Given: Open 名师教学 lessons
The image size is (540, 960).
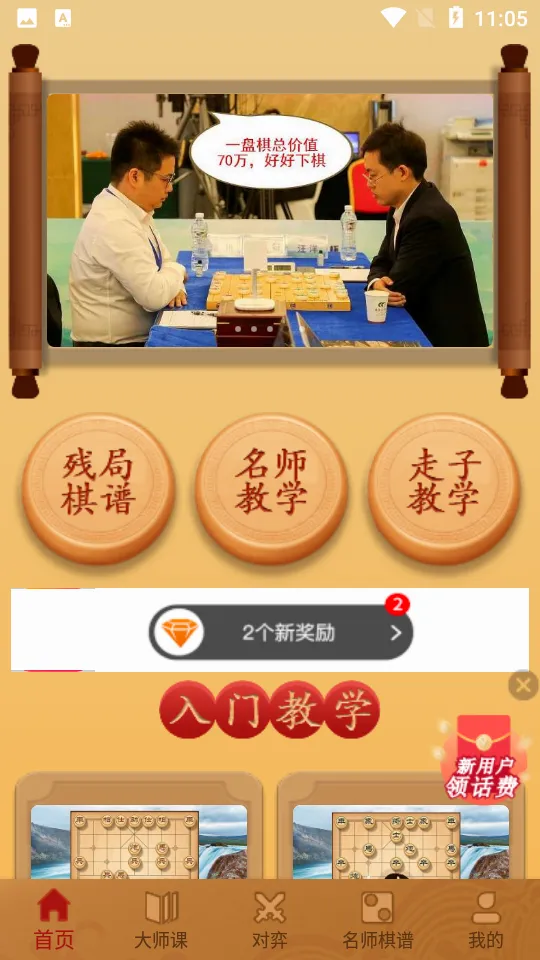Looking at the screenshot, I should point(271,489).
